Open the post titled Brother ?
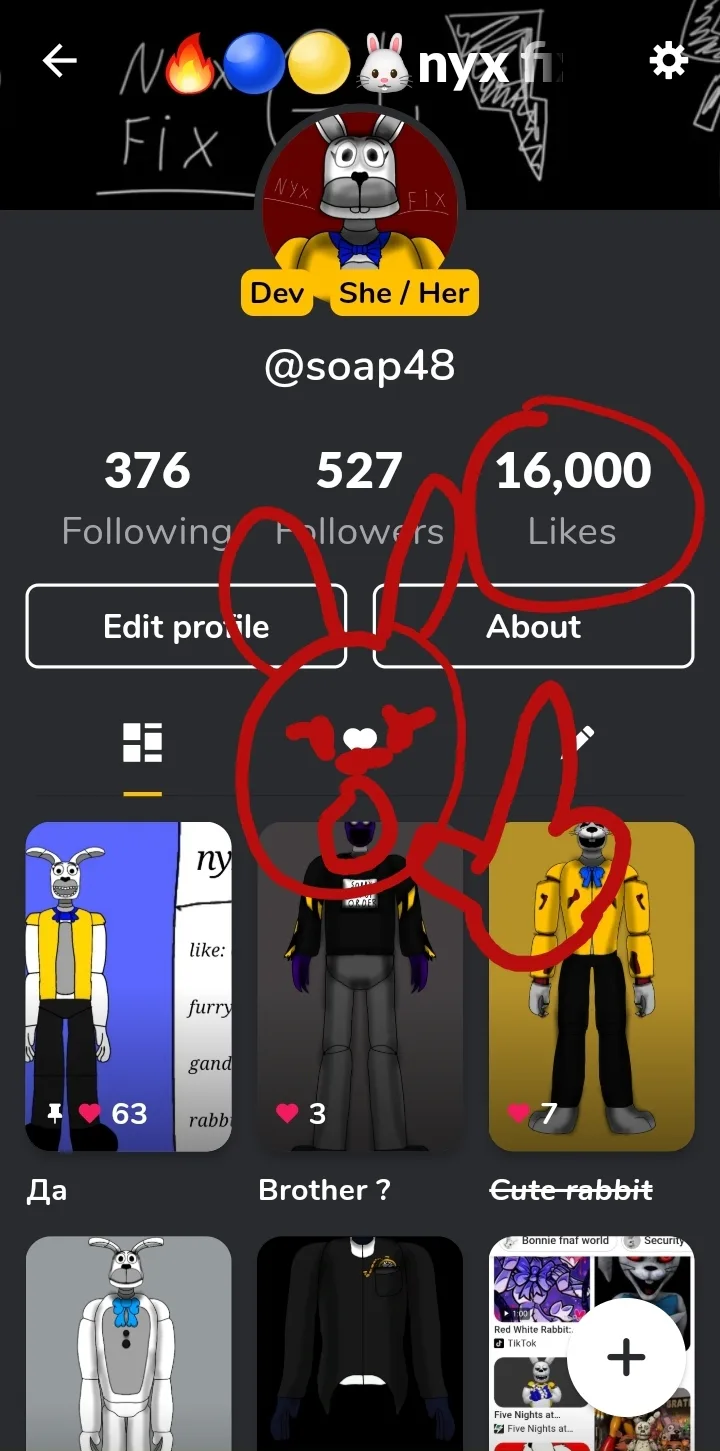This screenshot has height=1451, width=720. 360,986
